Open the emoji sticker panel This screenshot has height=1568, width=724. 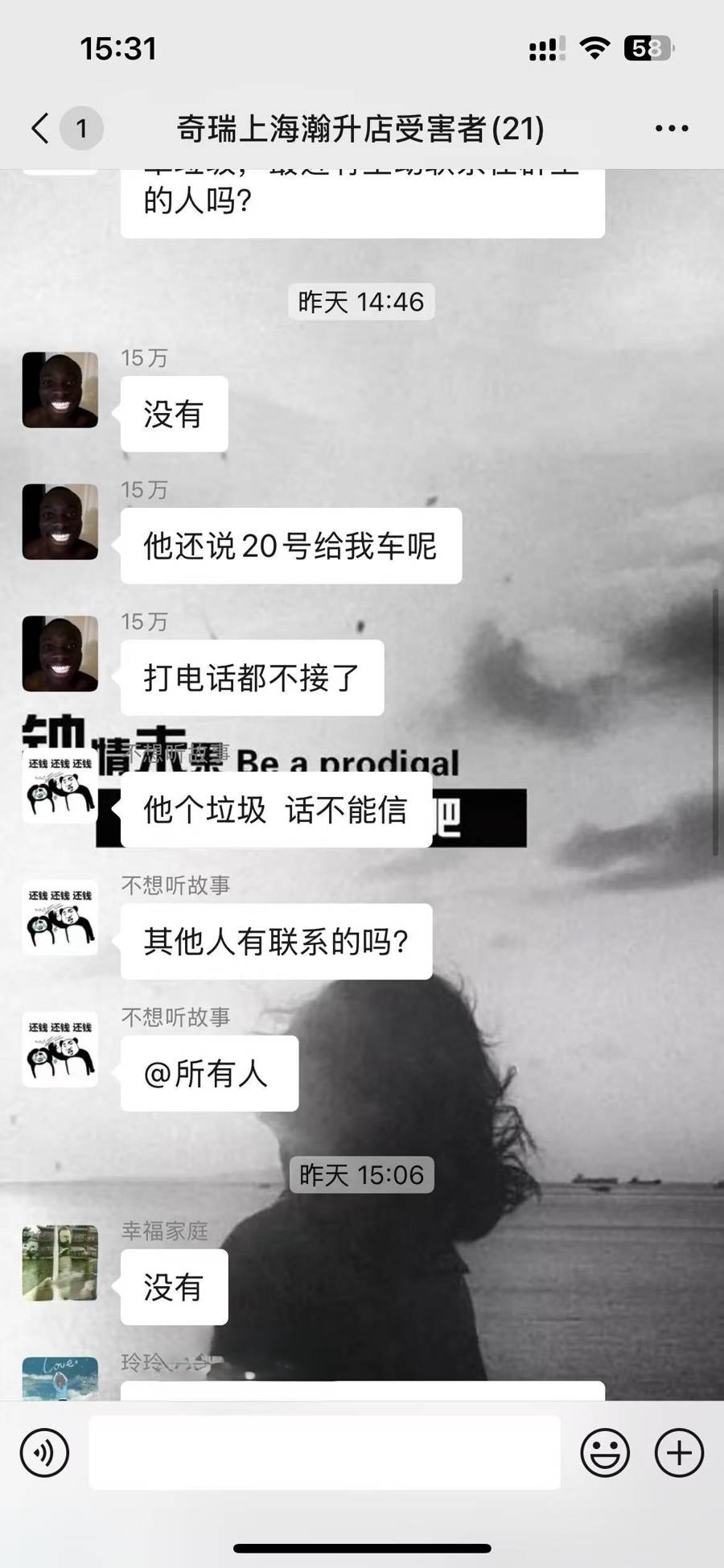(x=605, y=1453)
